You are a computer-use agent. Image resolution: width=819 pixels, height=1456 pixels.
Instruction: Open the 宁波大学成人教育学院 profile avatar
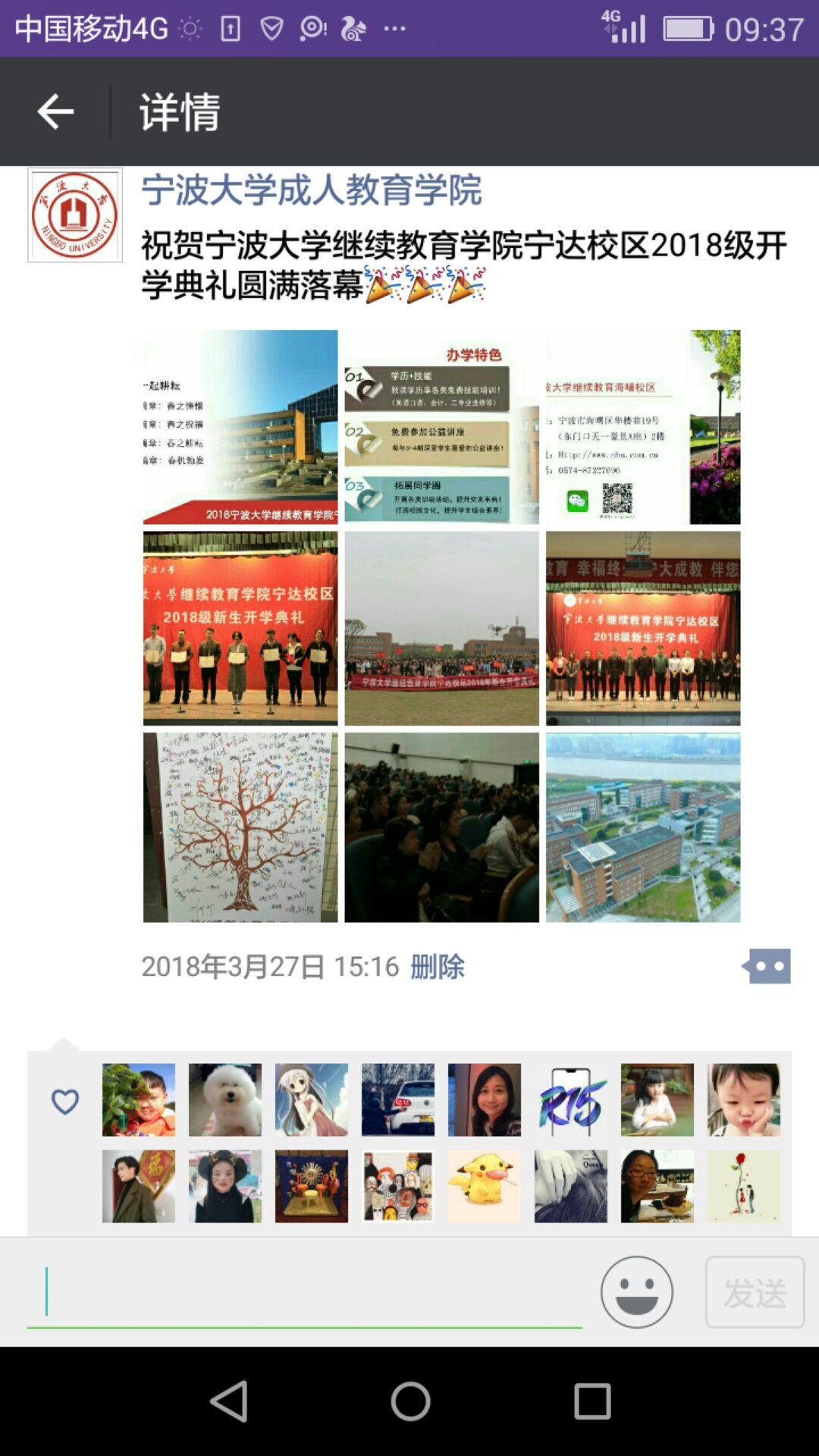(75, 215)
